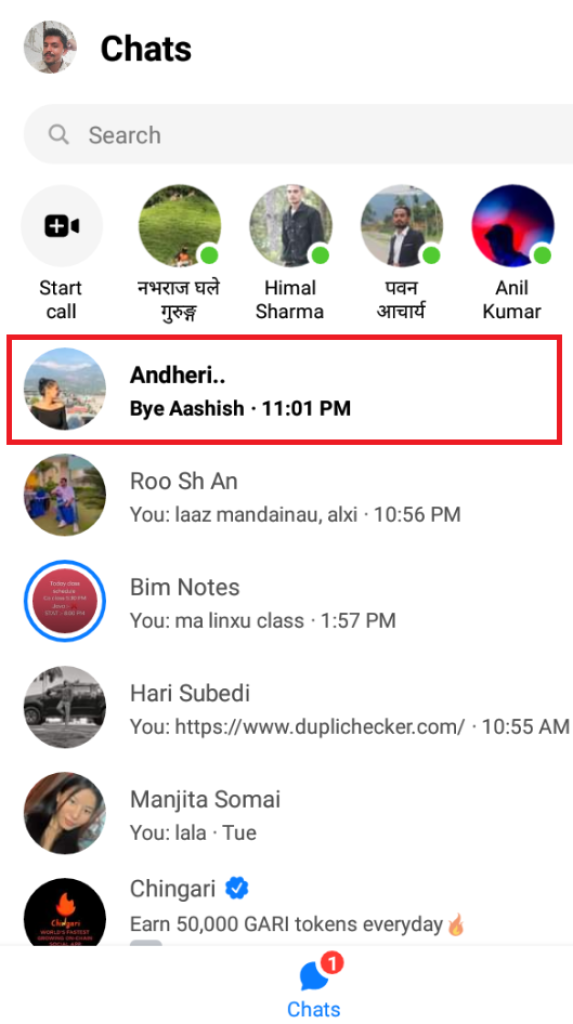Tap the Search box
The image size is (573, 1024).
[x=298, y=135]
